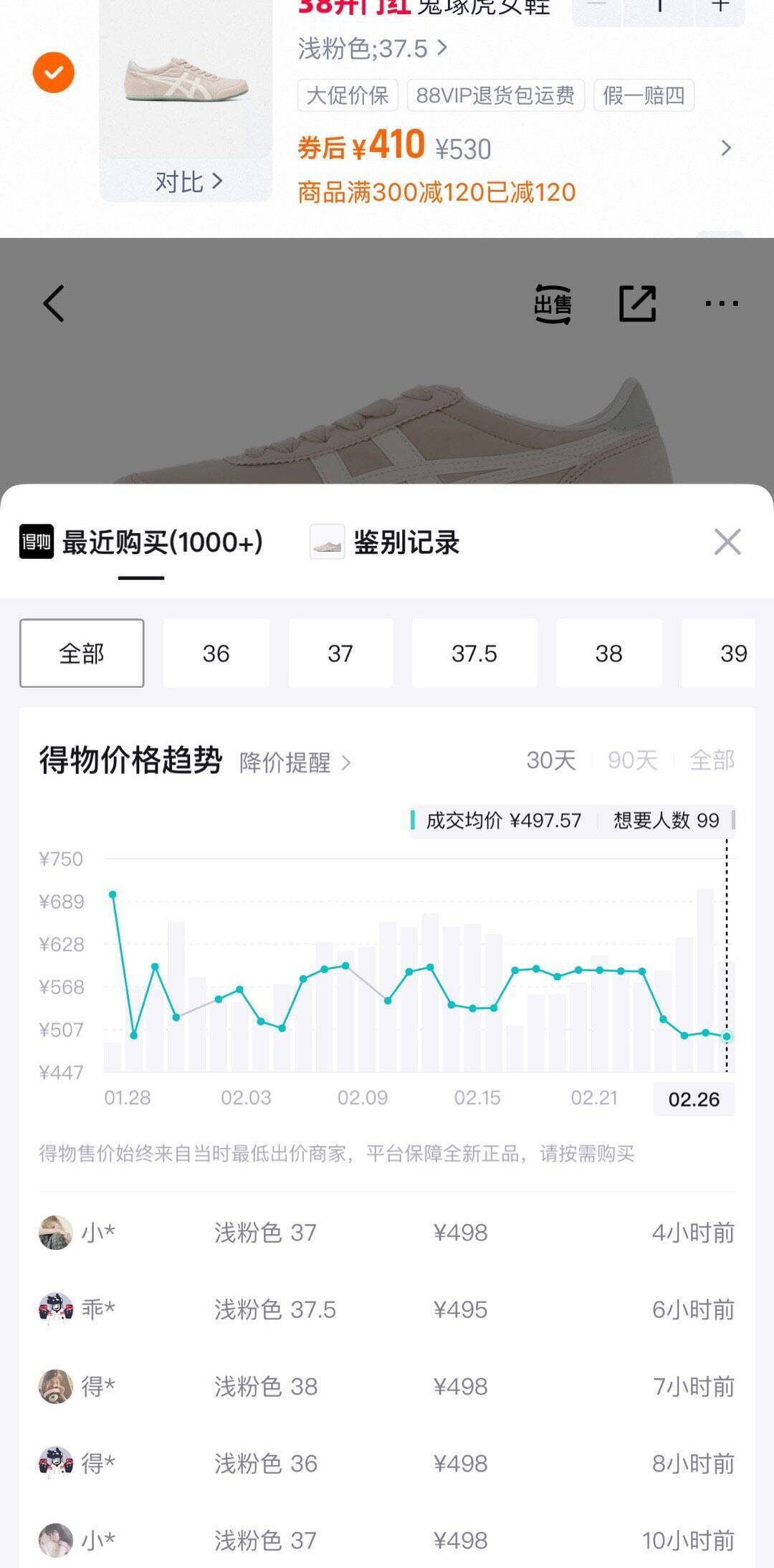Open the 出售 (sell) circular icon
The height and width of the screenshot is (1568, 774).
[552, 303]
